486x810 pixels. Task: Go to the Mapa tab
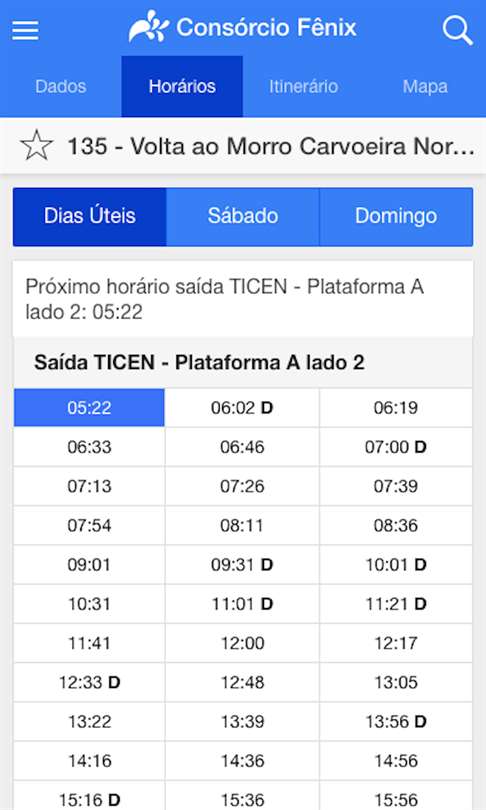pyautogui.click(x=425, y=86)
